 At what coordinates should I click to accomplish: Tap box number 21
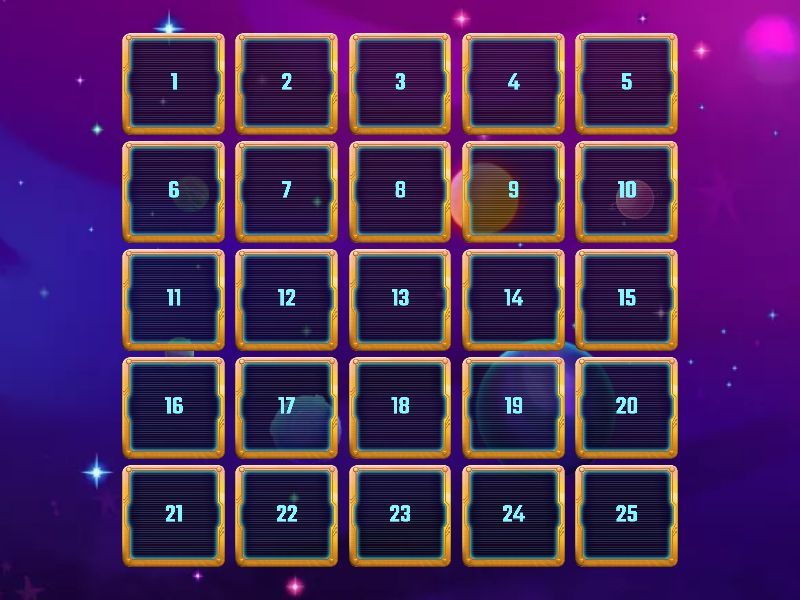click(173, 515)
